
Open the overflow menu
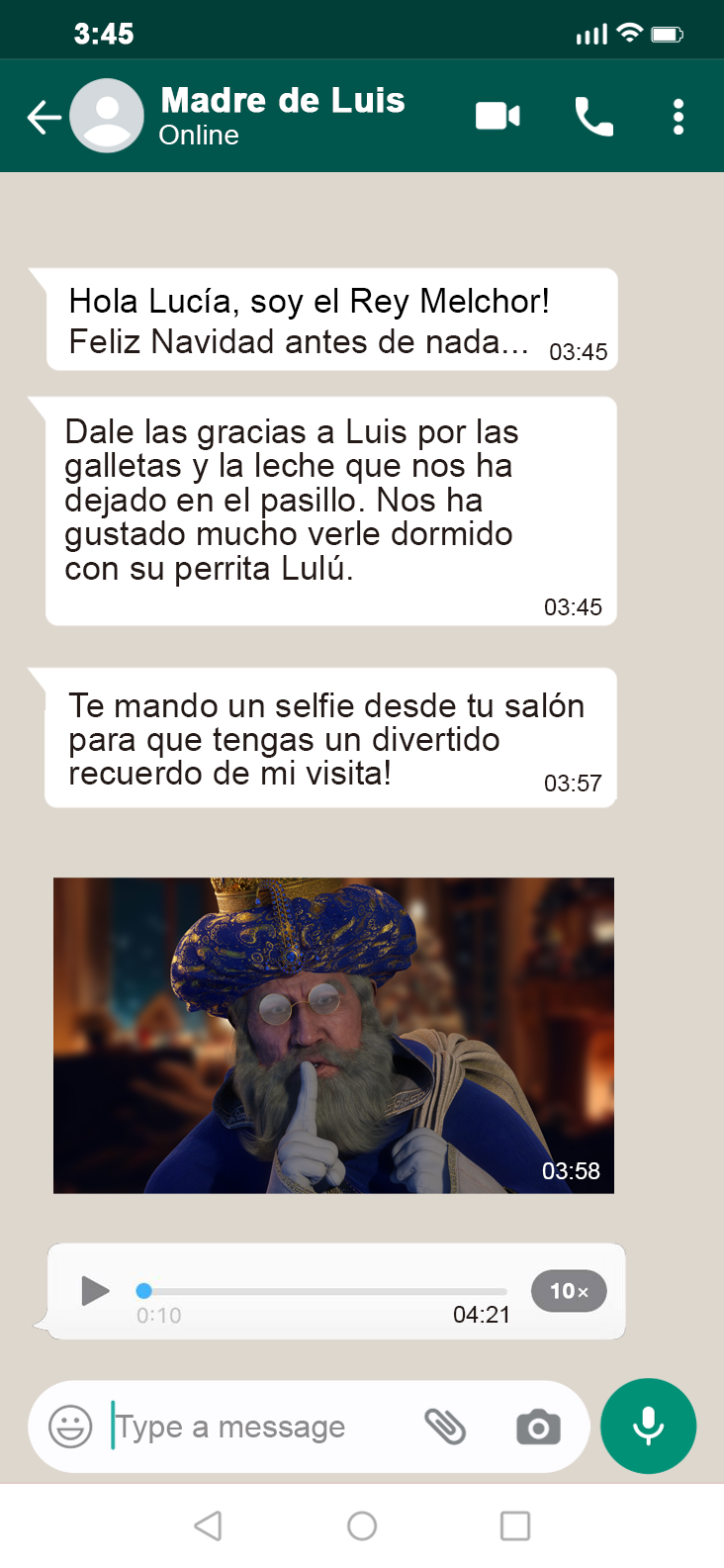pos(679,117)
